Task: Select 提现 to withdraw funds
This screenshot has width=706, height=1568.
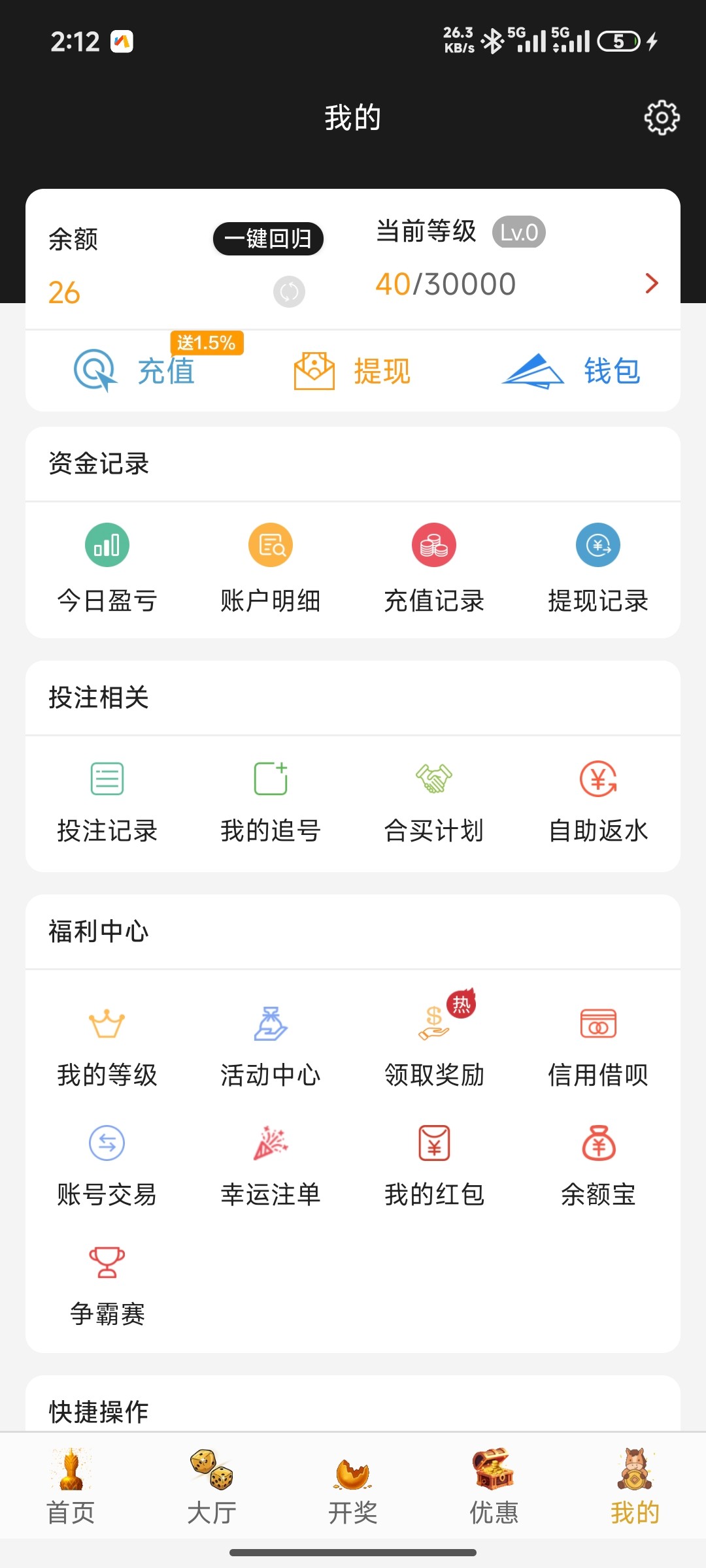Action: pyautogui.click(x=353, y=370)
